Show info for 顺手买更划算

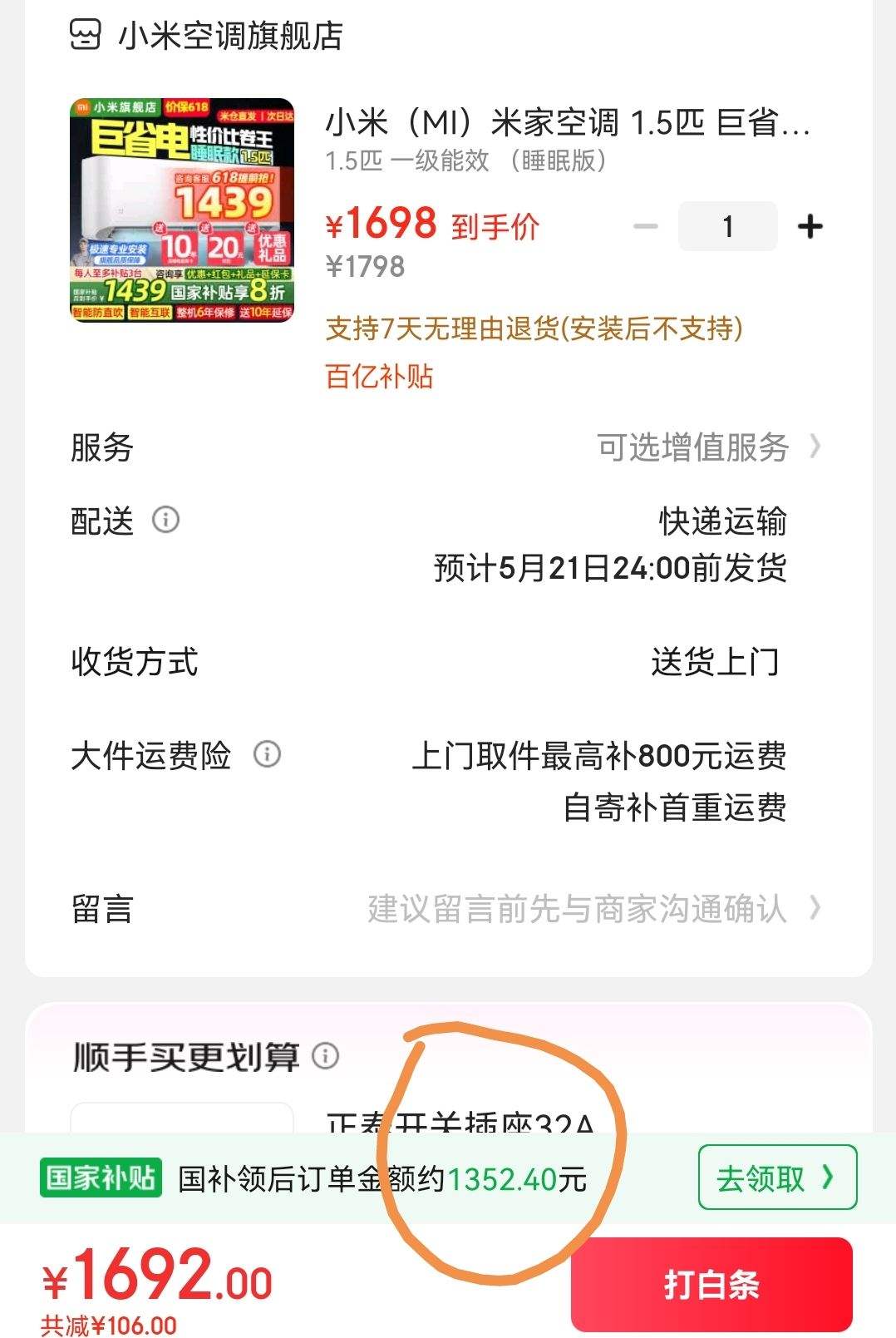tap(325, 1056)
